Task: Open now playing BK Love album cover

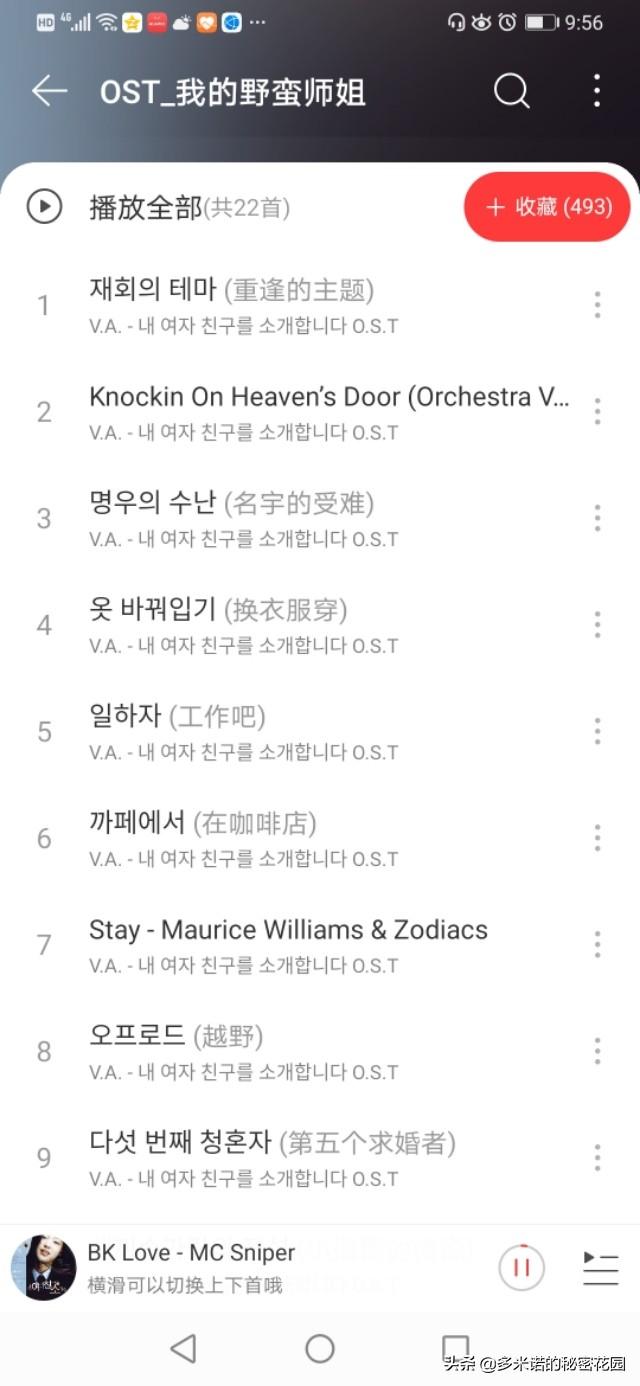Action: [x=44, y=1267]
